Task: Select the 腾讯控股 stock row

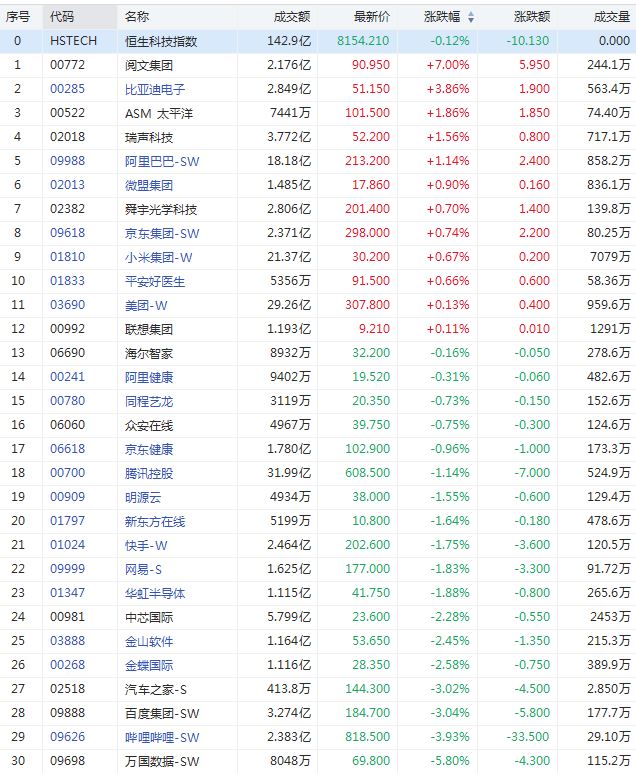Action: [x=148, y=473]
